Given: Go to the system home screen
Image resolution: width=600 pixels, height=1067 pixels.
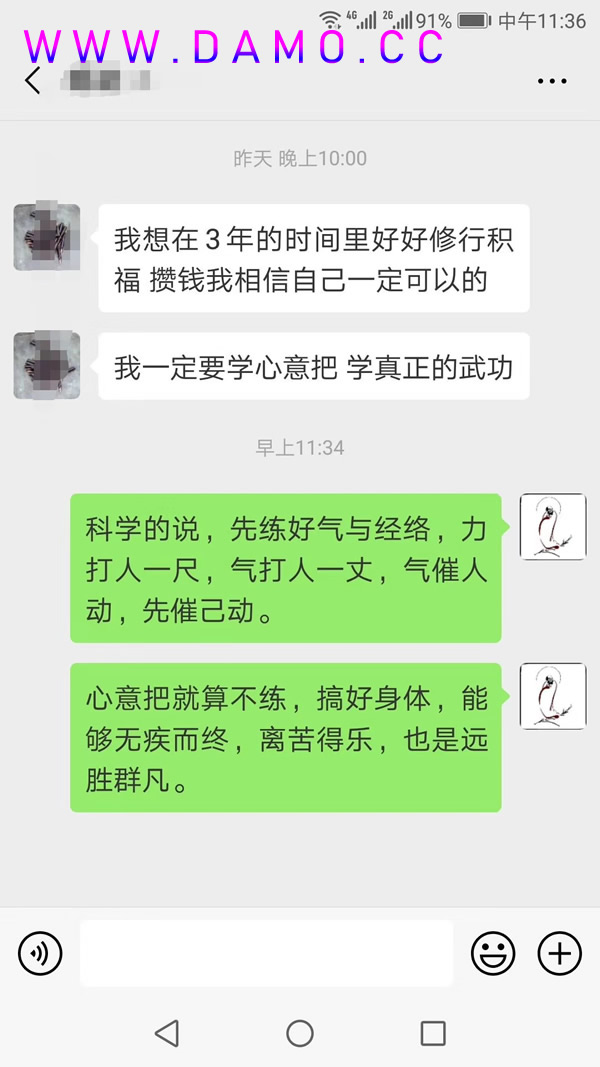Looking at the screenshot, I should (x=300, y=1033).
